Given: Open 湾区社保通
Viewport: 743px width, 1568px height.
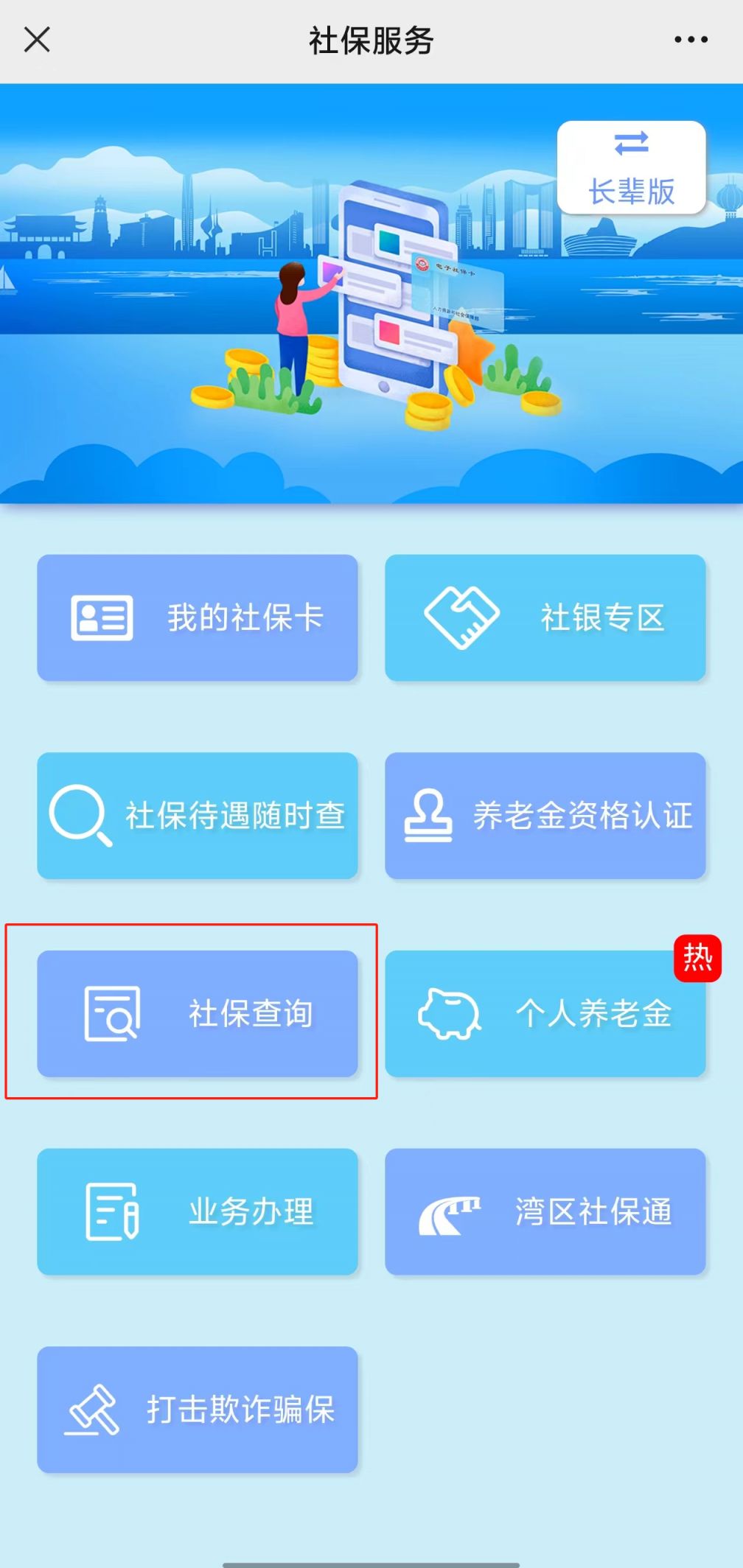Looking at the screenshot, I should [545, 1211].
